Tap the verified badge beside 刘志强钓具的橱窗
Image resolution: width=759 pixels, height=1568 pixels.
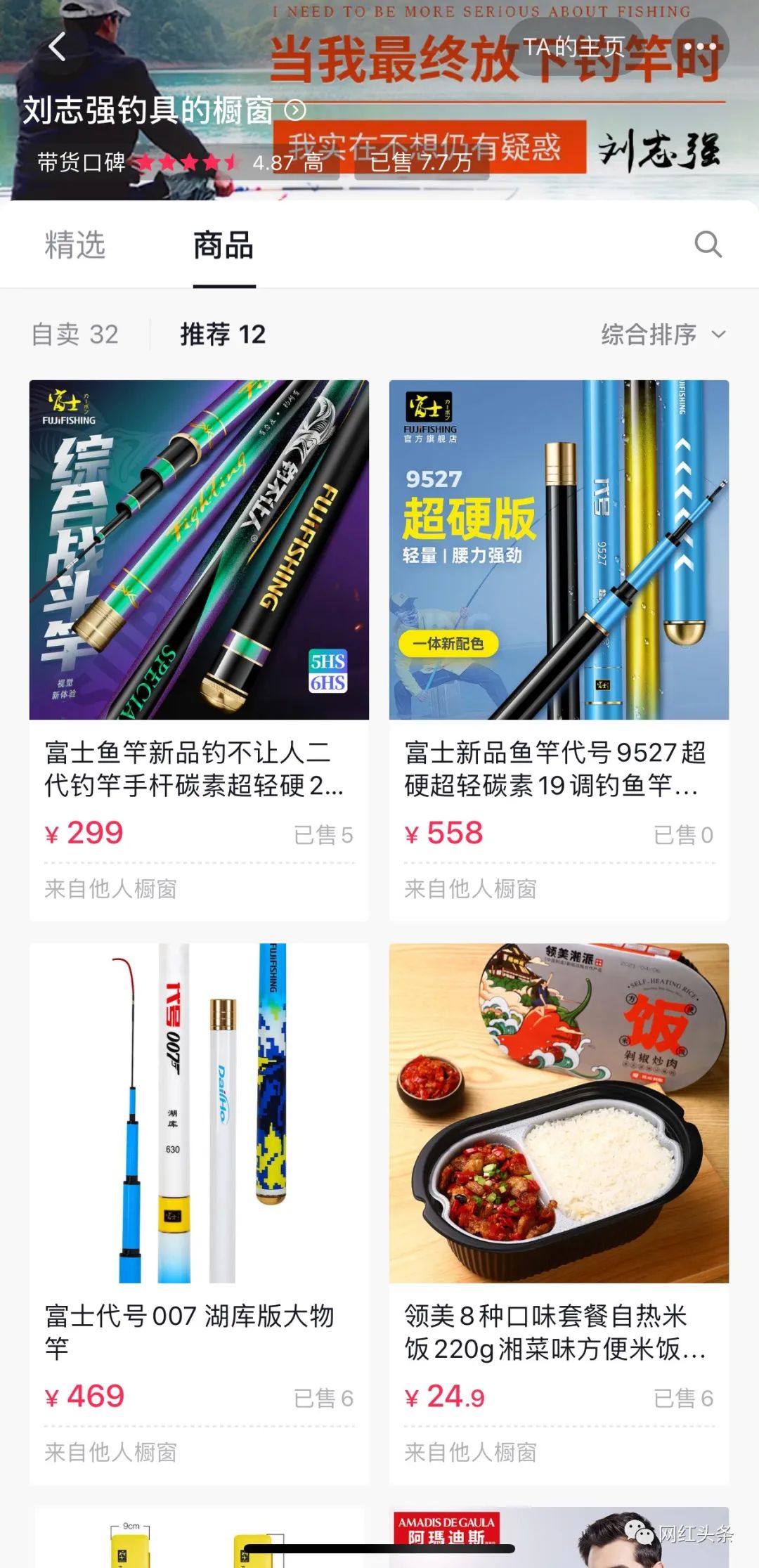coord(294,111)
